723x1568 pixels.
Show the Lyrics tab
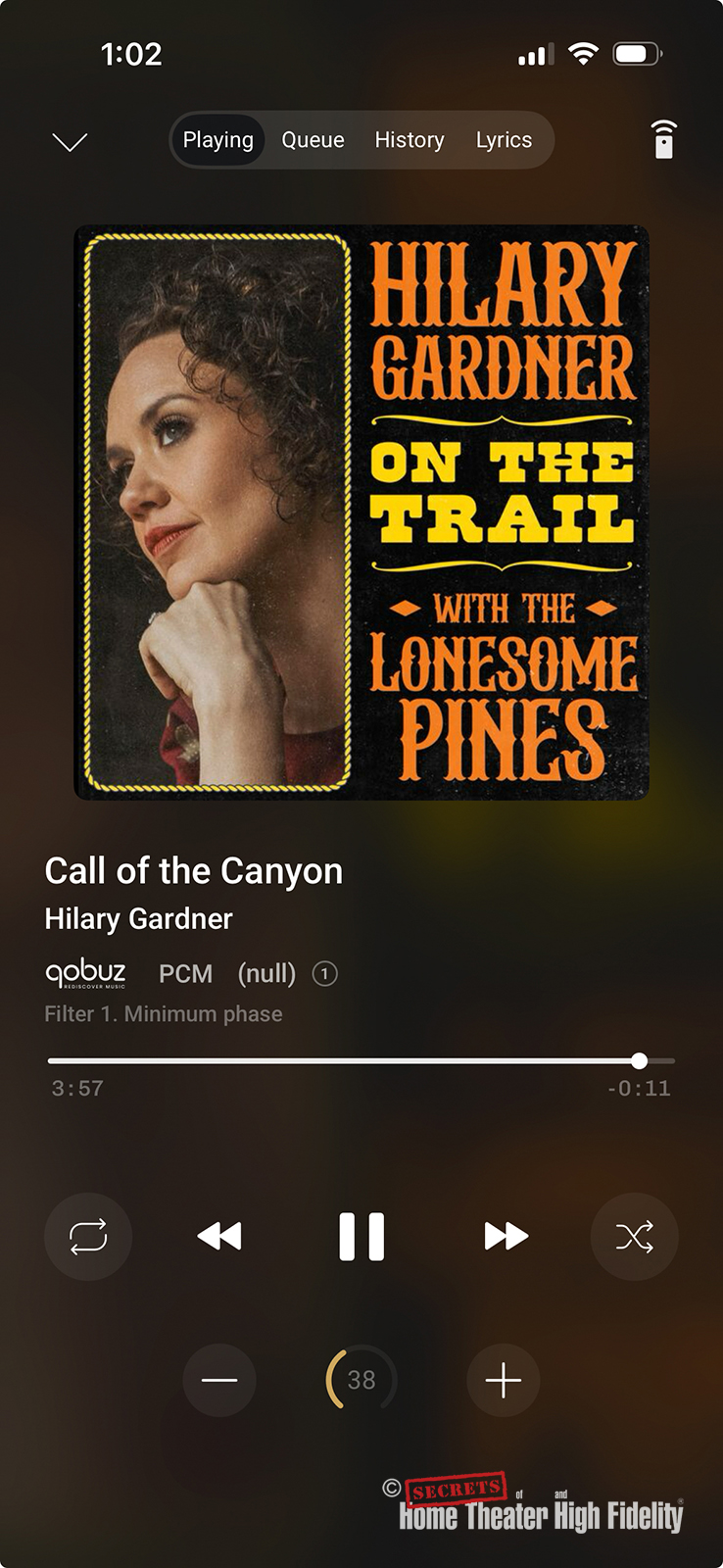tap(504, 140)
